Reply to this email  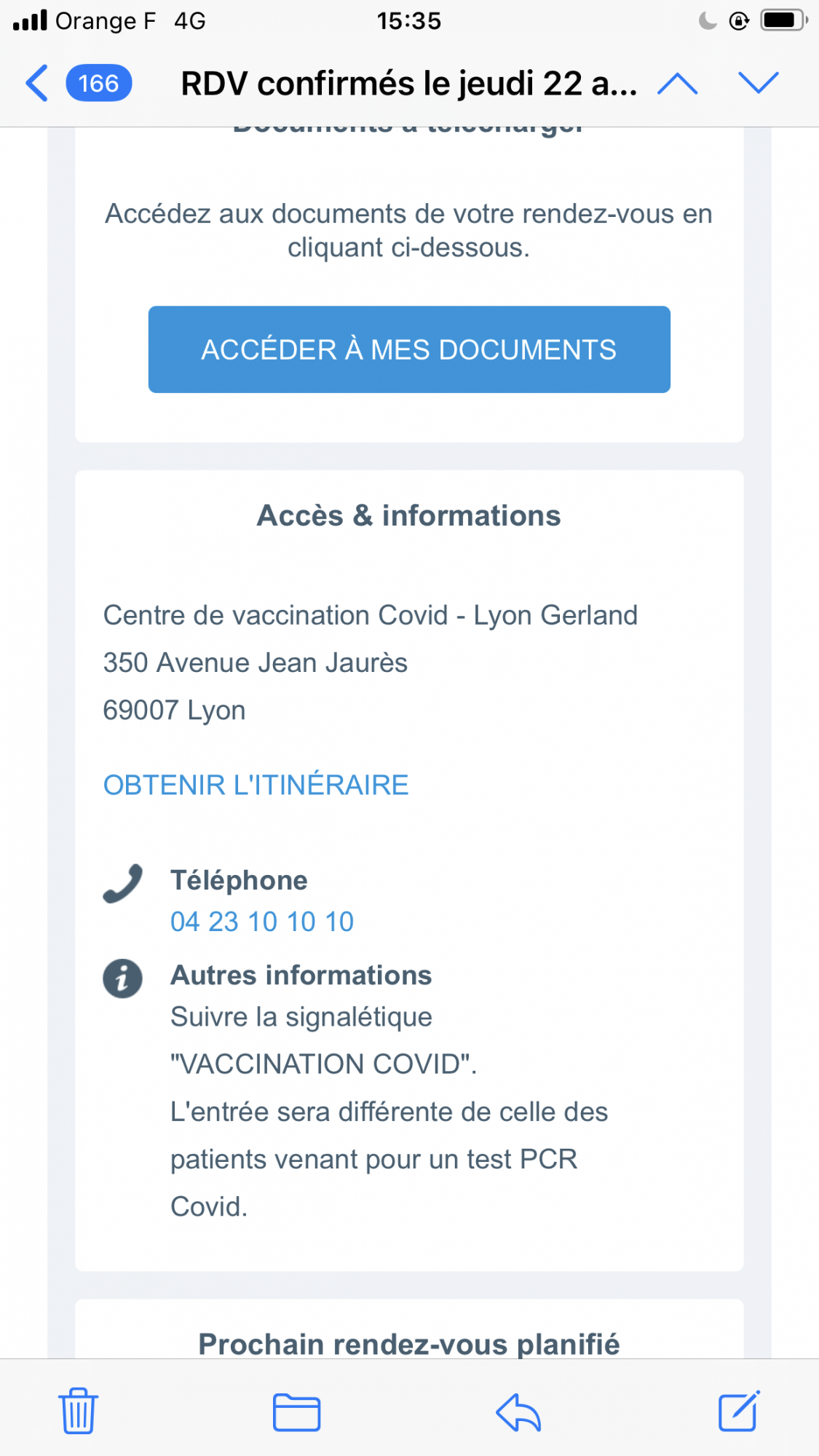click(x=518, y=1412)
